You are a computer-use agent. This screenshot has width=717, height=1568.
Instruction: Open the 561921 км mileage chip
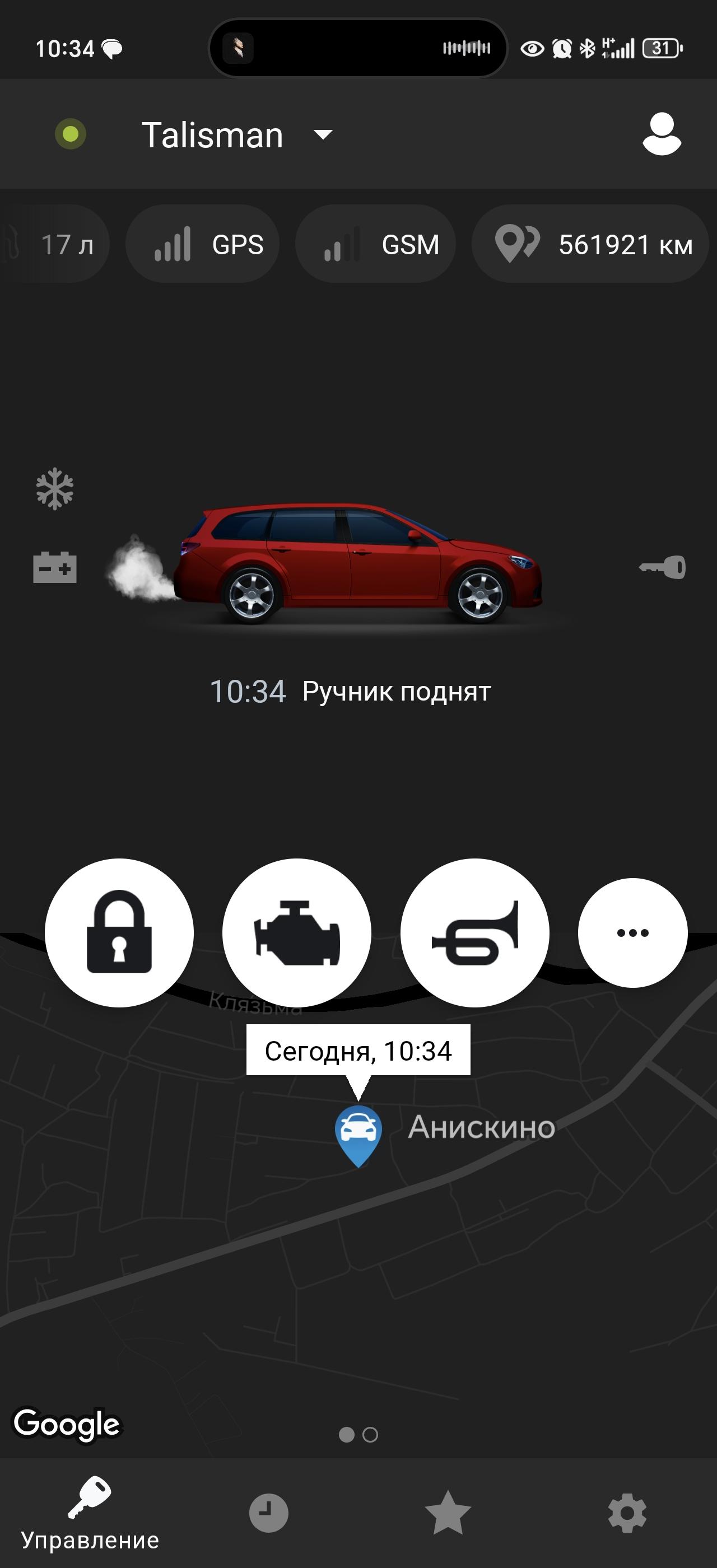click(590, 244)
